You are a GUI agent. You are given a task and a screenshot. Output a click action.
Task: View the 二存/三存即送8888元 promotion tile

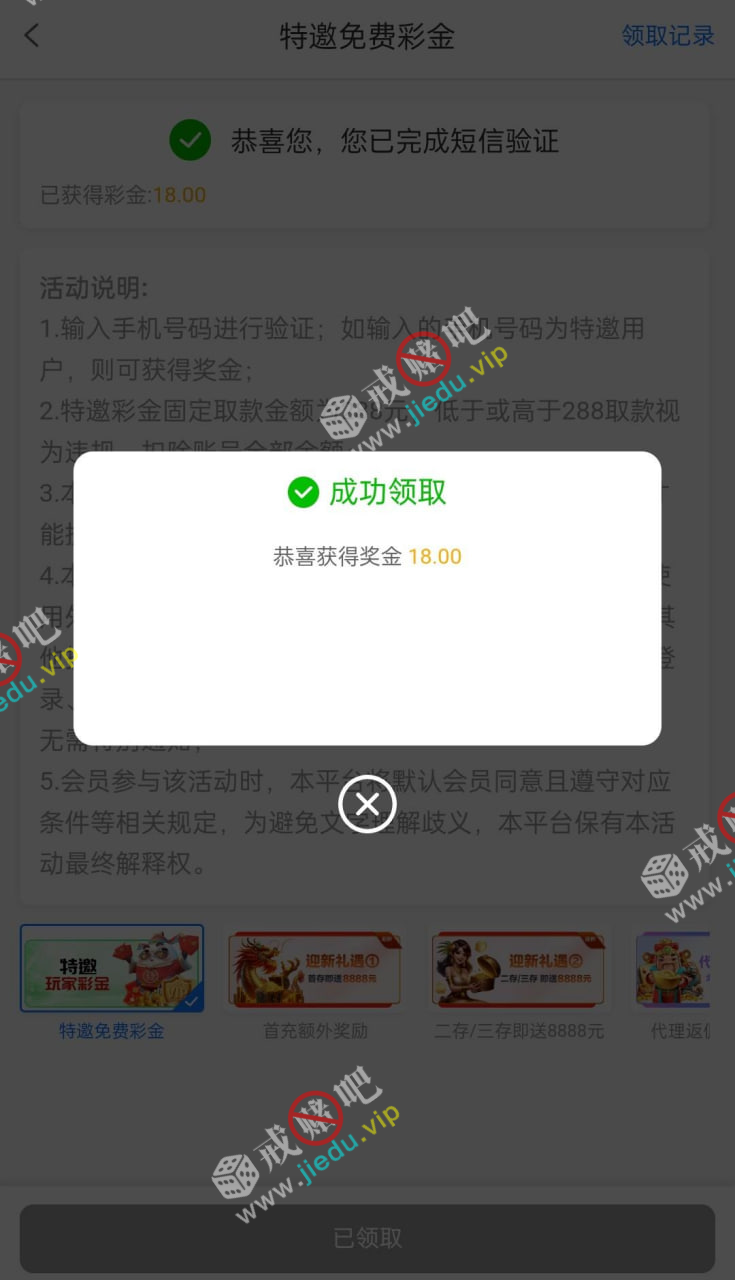[x=518, y=969]
